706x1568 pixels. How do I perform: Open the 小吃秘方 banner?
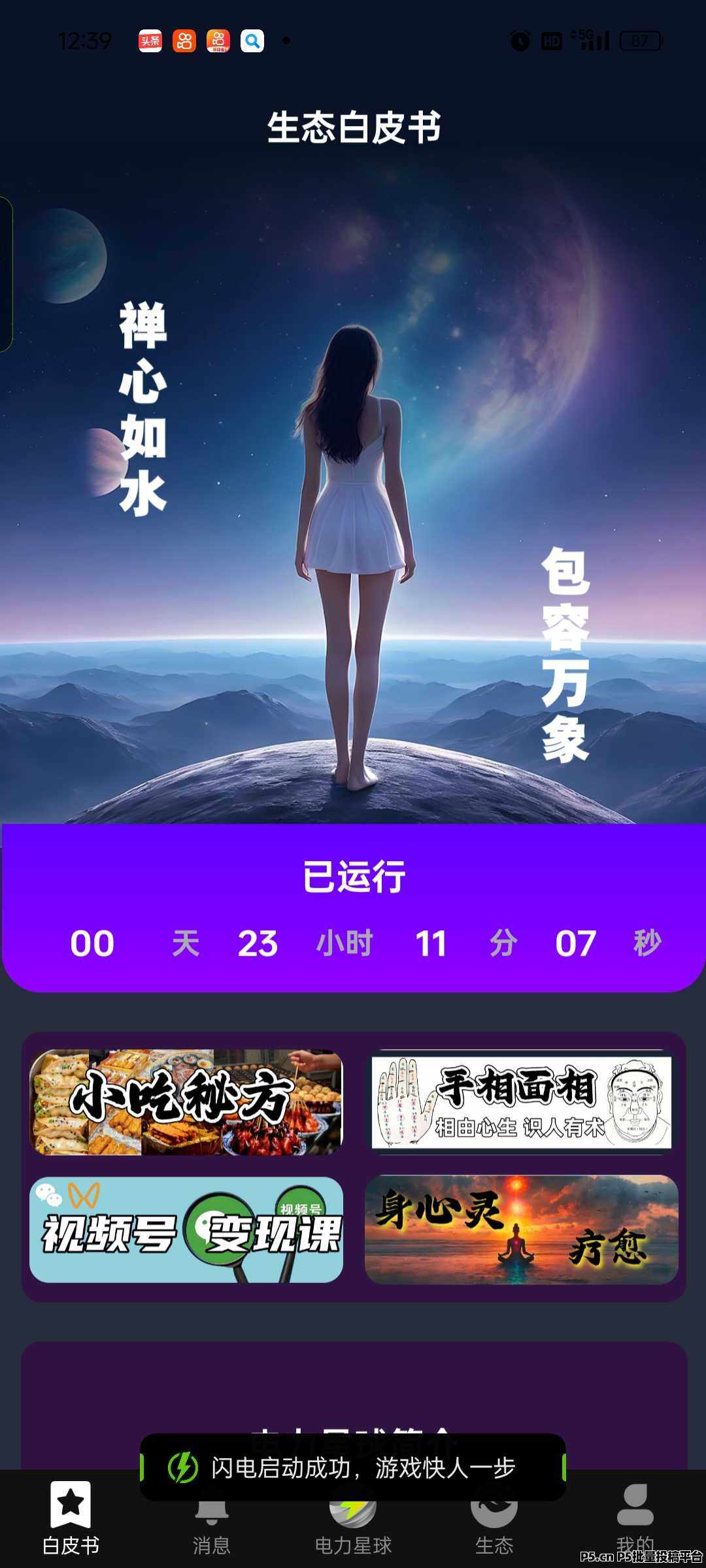coord(186,1102)
